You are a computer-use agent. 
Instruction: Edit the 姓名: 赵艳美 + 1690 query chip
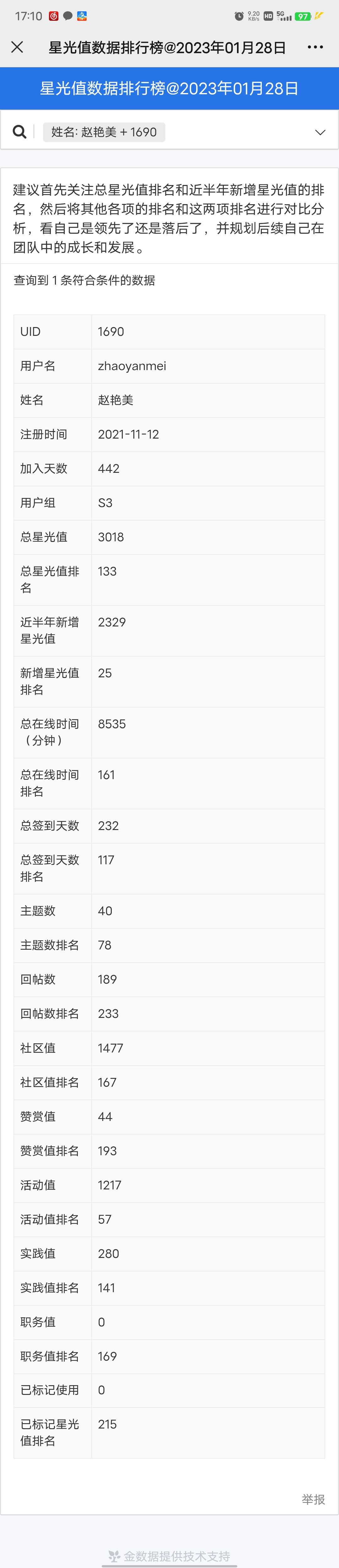pyautogui.click(x=104, y=132)
